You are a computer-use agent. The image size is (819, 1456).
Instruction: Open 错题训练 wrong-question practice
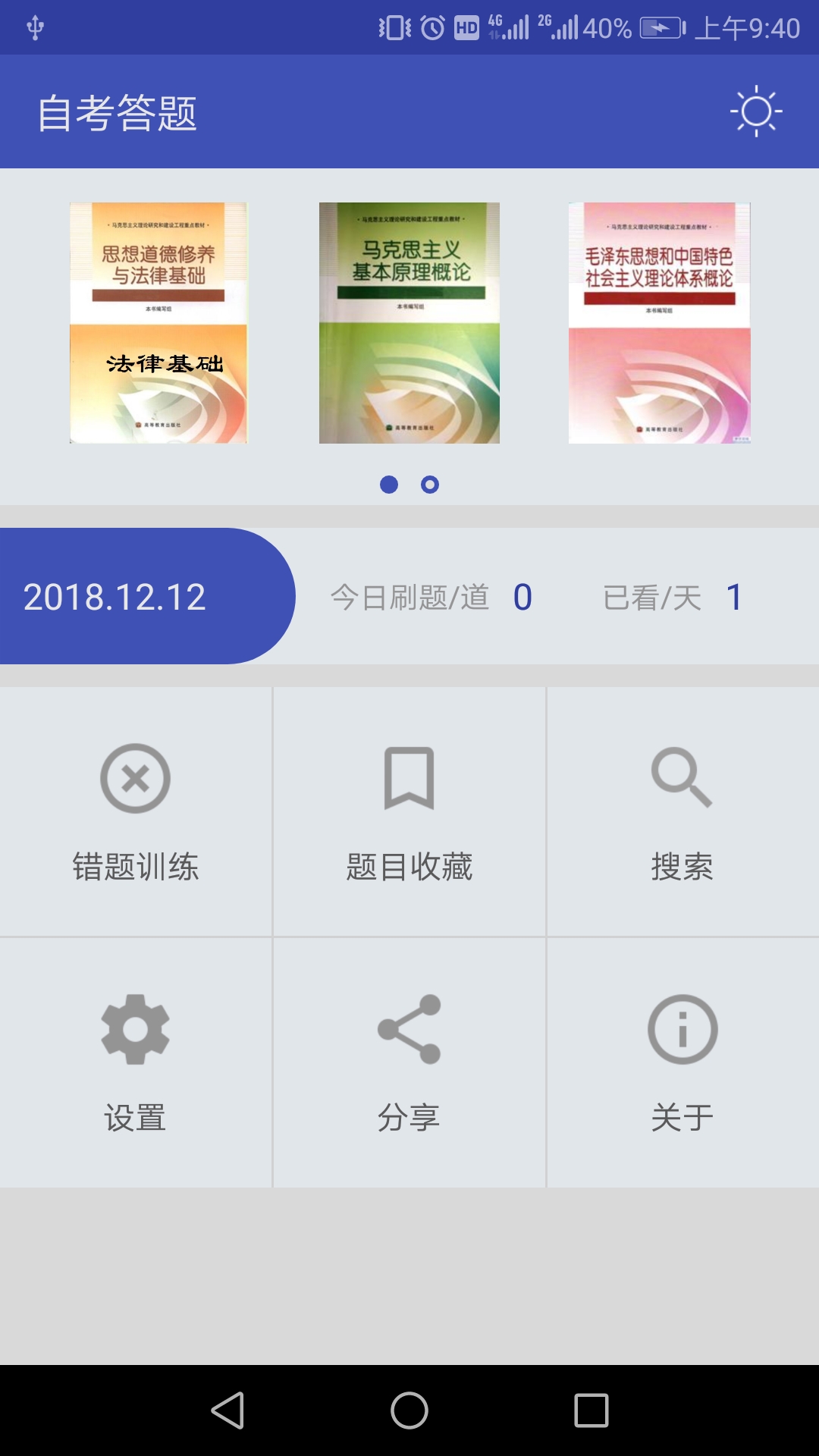(136, 811)
